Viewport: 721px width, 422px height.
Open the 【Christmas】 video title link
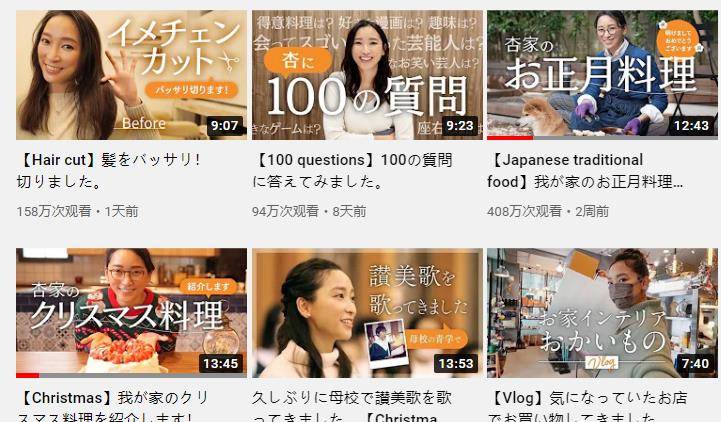click(124, 407)
